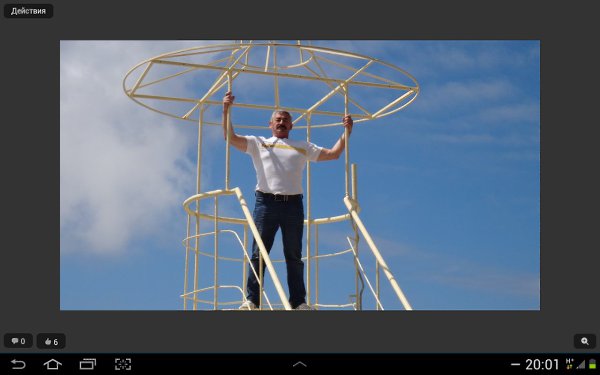Go back using the system back arrow

[18, 364]
